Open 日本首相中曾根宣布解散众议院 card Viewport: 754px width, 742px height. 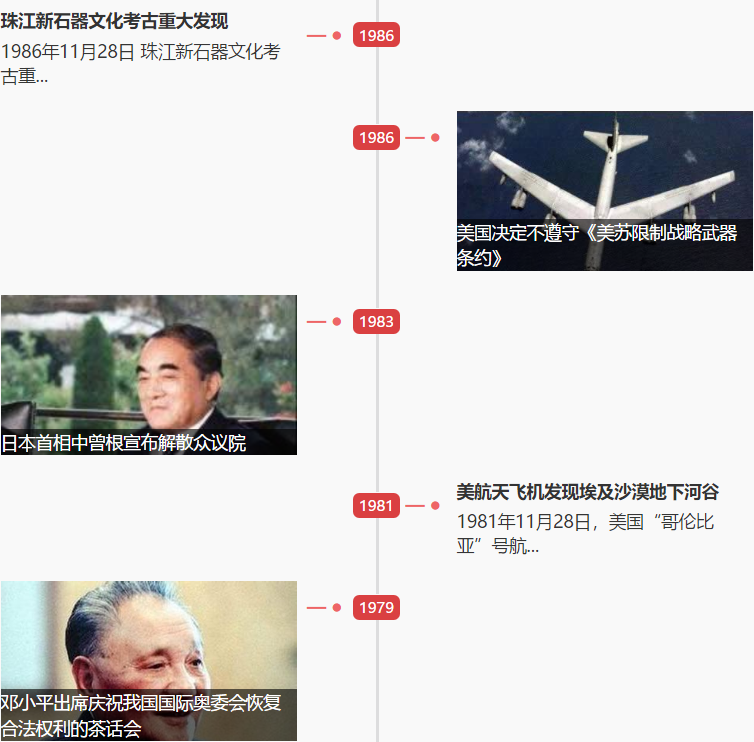point(148,374)
